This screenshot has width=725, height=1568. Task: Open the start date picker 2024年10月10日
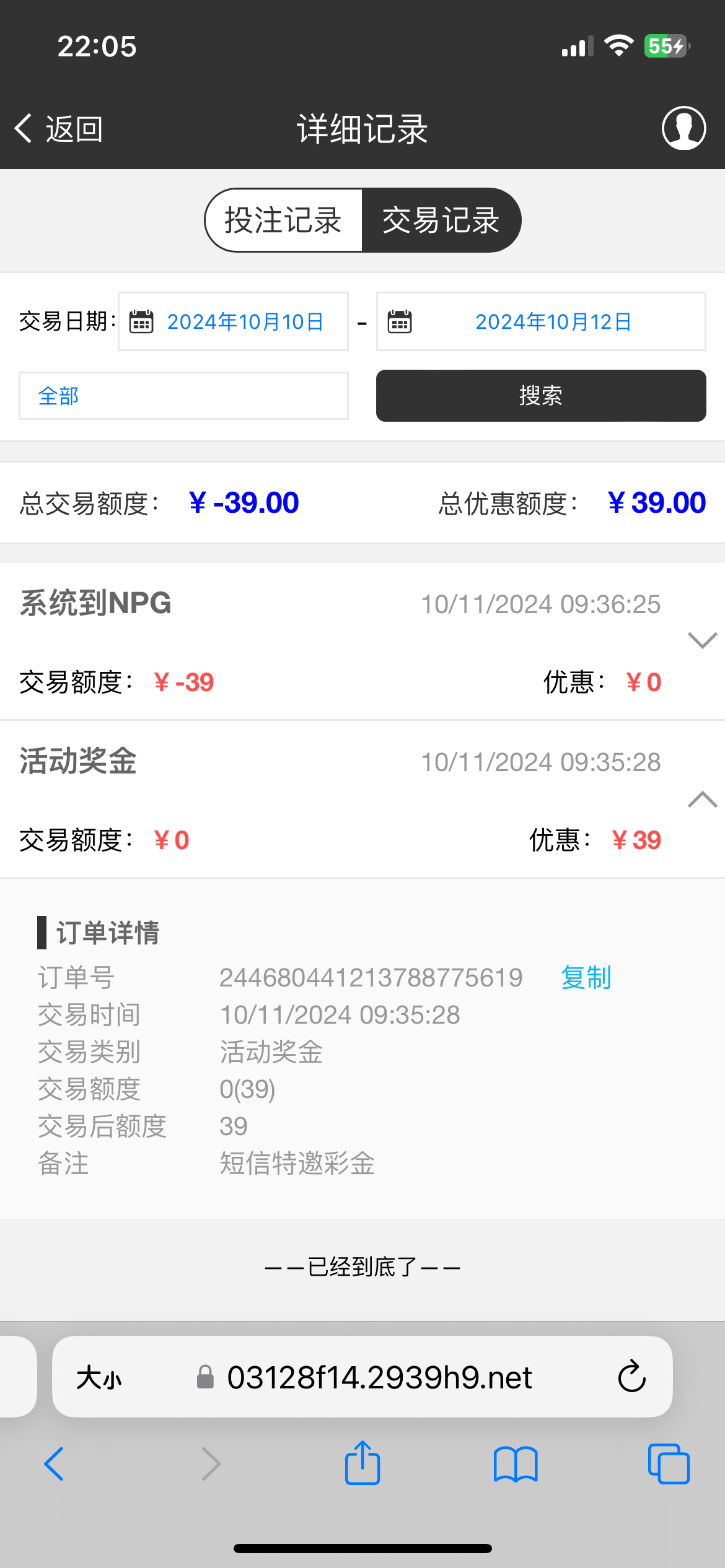point(233,321)
